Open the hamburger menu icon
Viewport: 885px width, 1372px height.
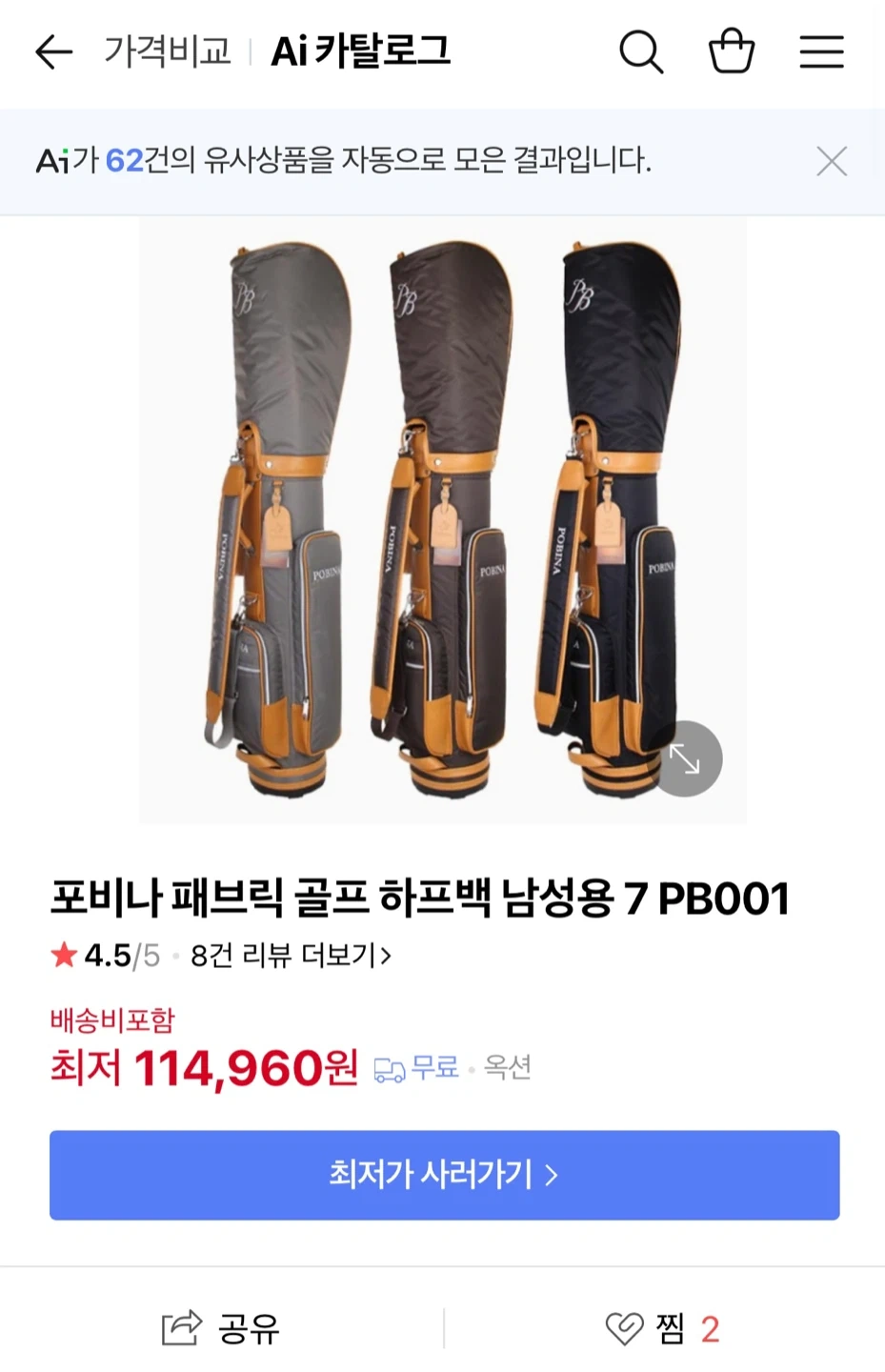(x=821, y=52)
